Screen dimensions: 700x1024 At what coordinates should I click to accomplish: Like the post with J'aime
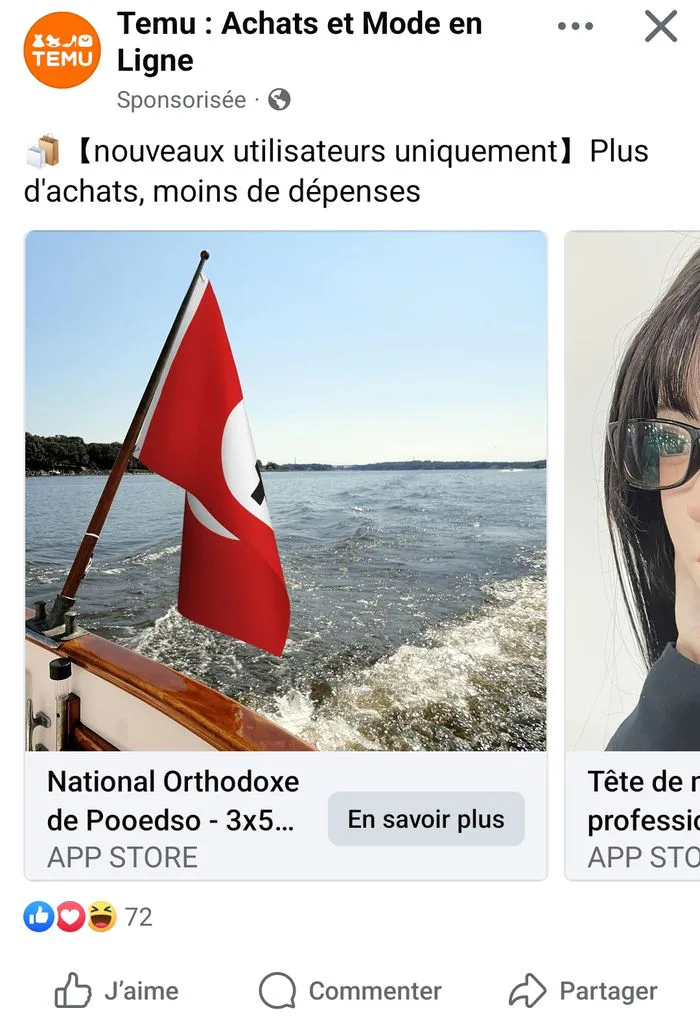pos(116,991)
